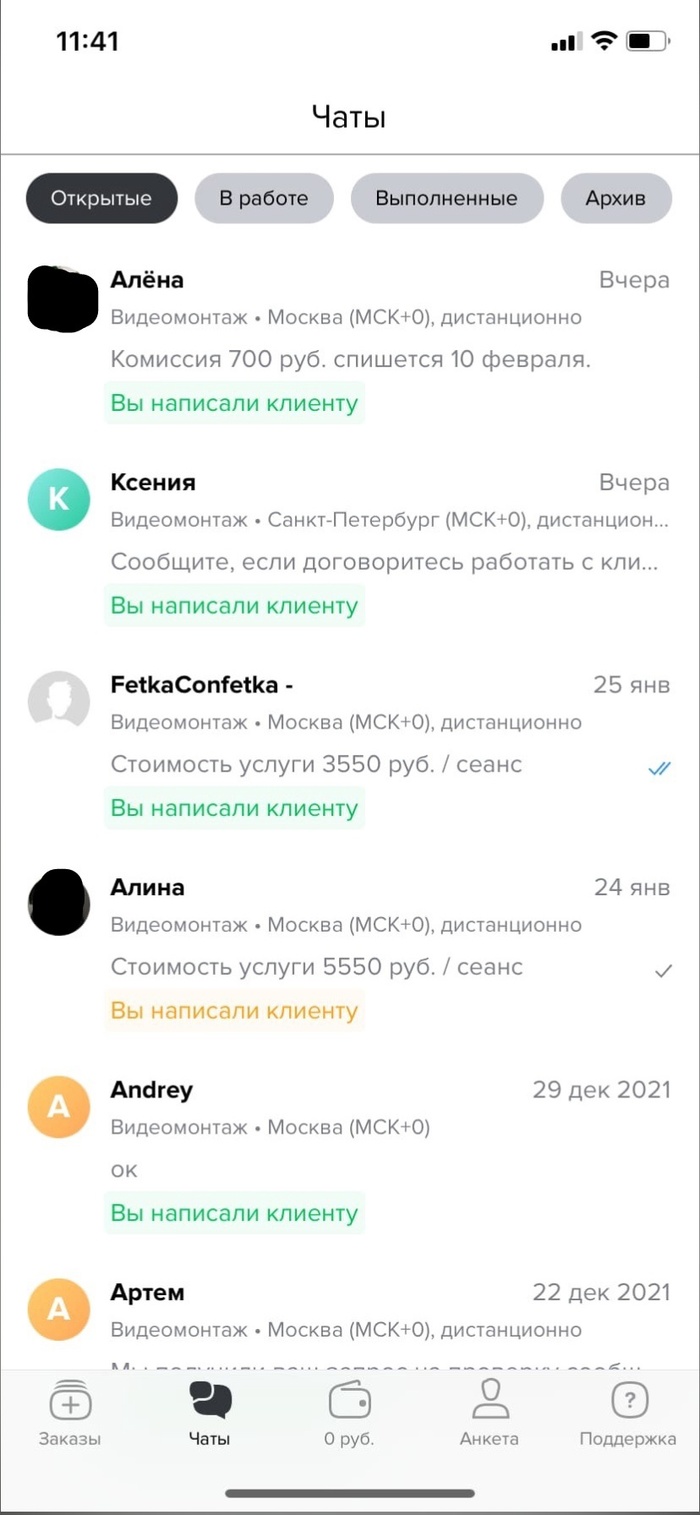Open the wallet tab showing 0 руб.

(x=349, y=1413)
